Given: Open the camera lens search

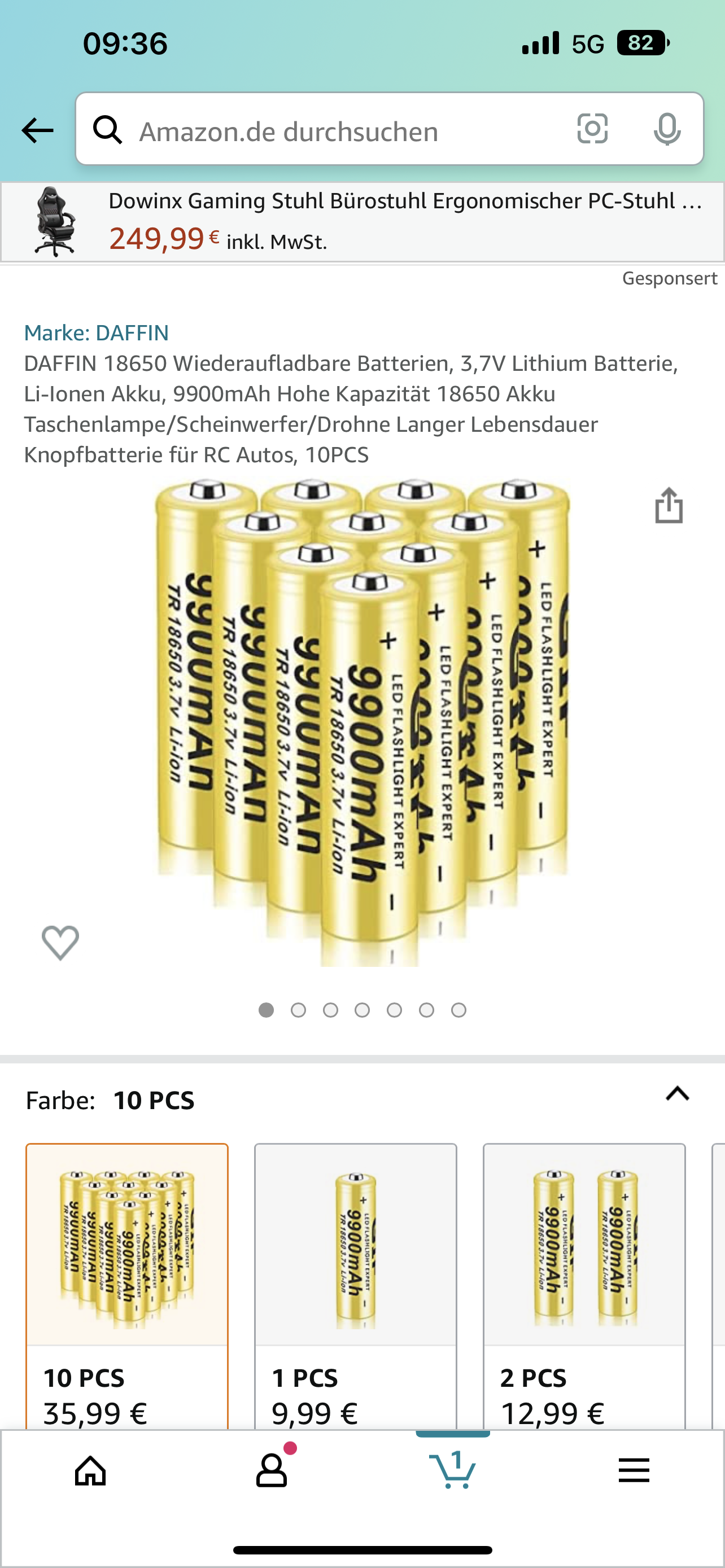Looking at the screenshot, I should tap(592, 129).
